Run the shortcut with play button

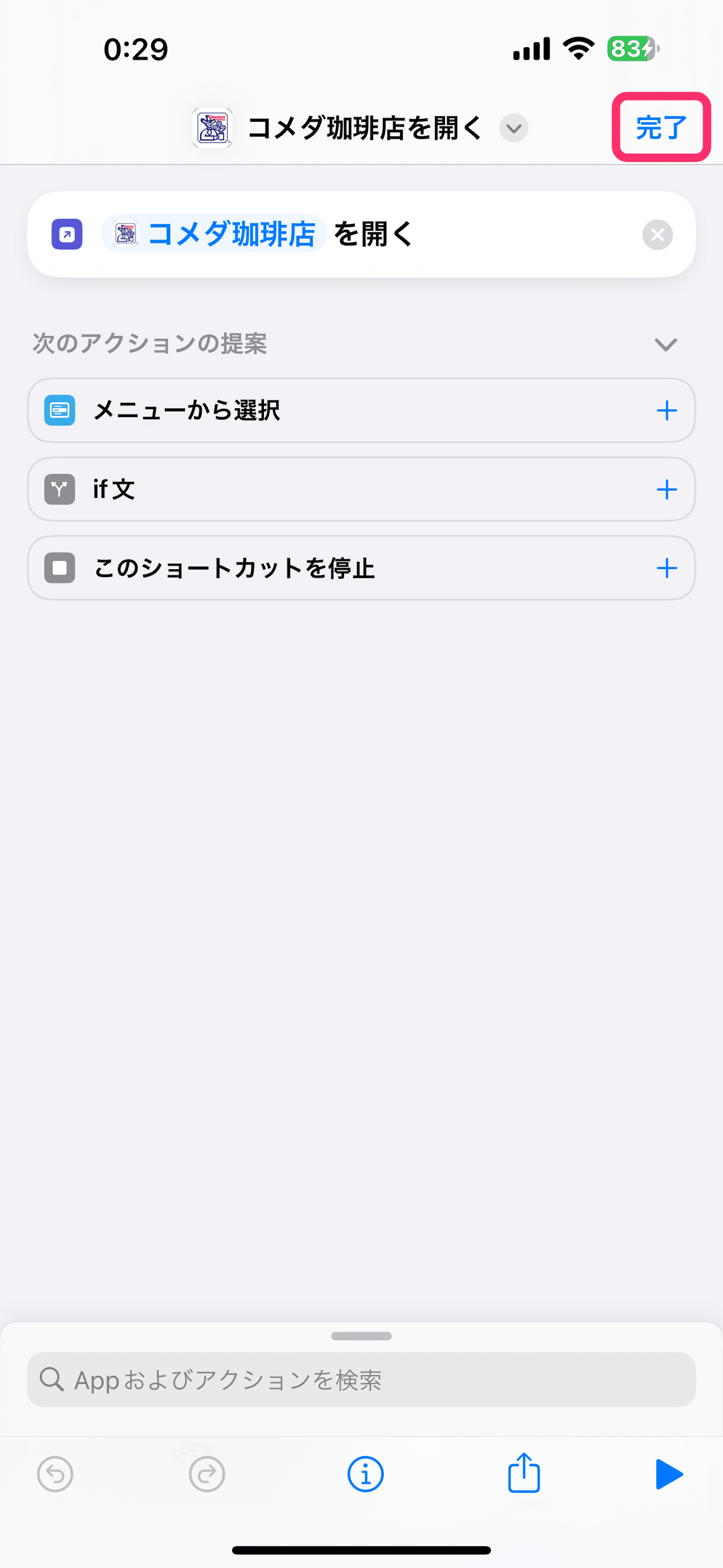[668, 1475]
